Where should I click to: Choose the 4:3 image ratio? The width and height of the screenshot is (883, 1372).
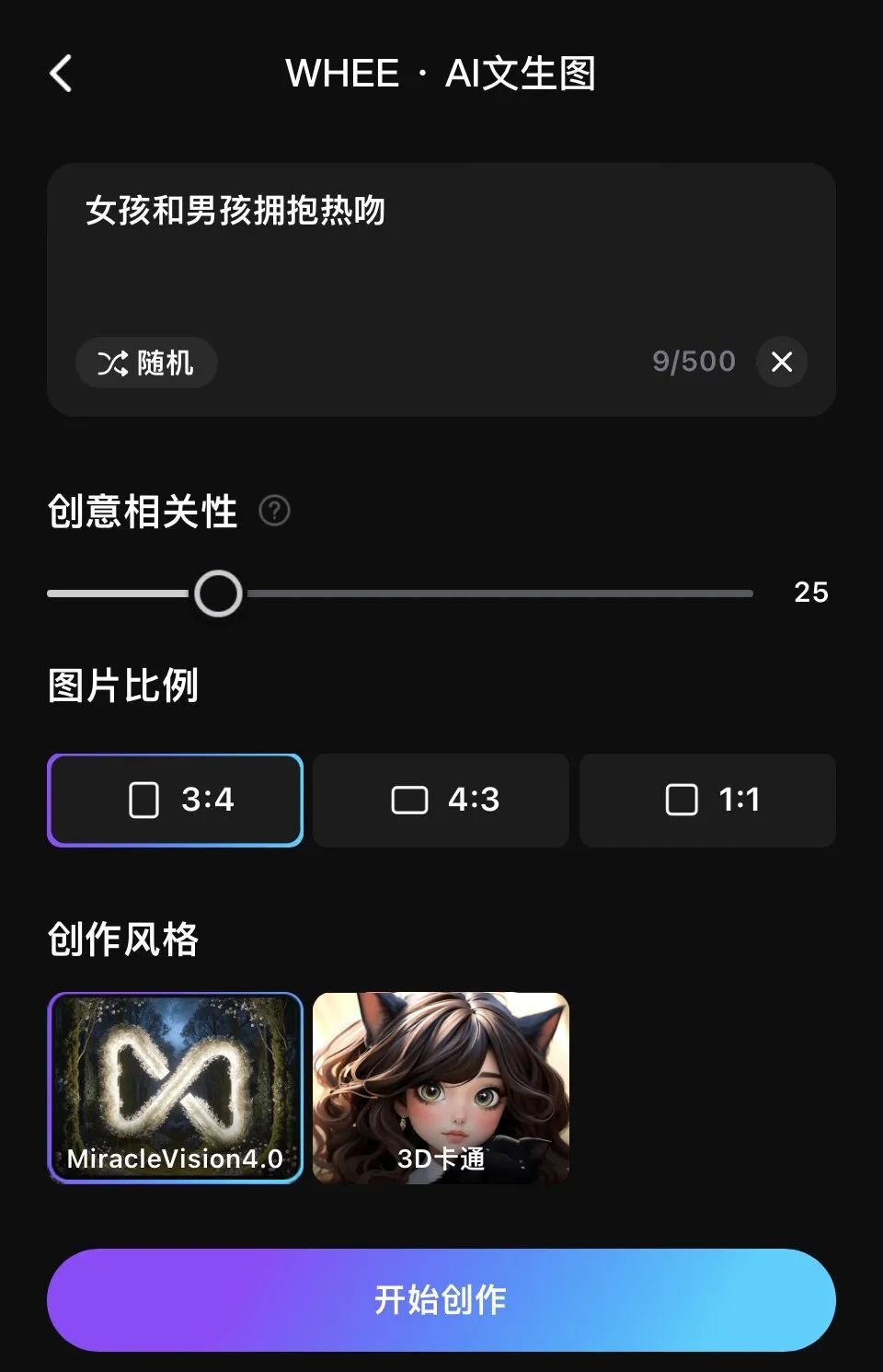[x=441, y=800]
